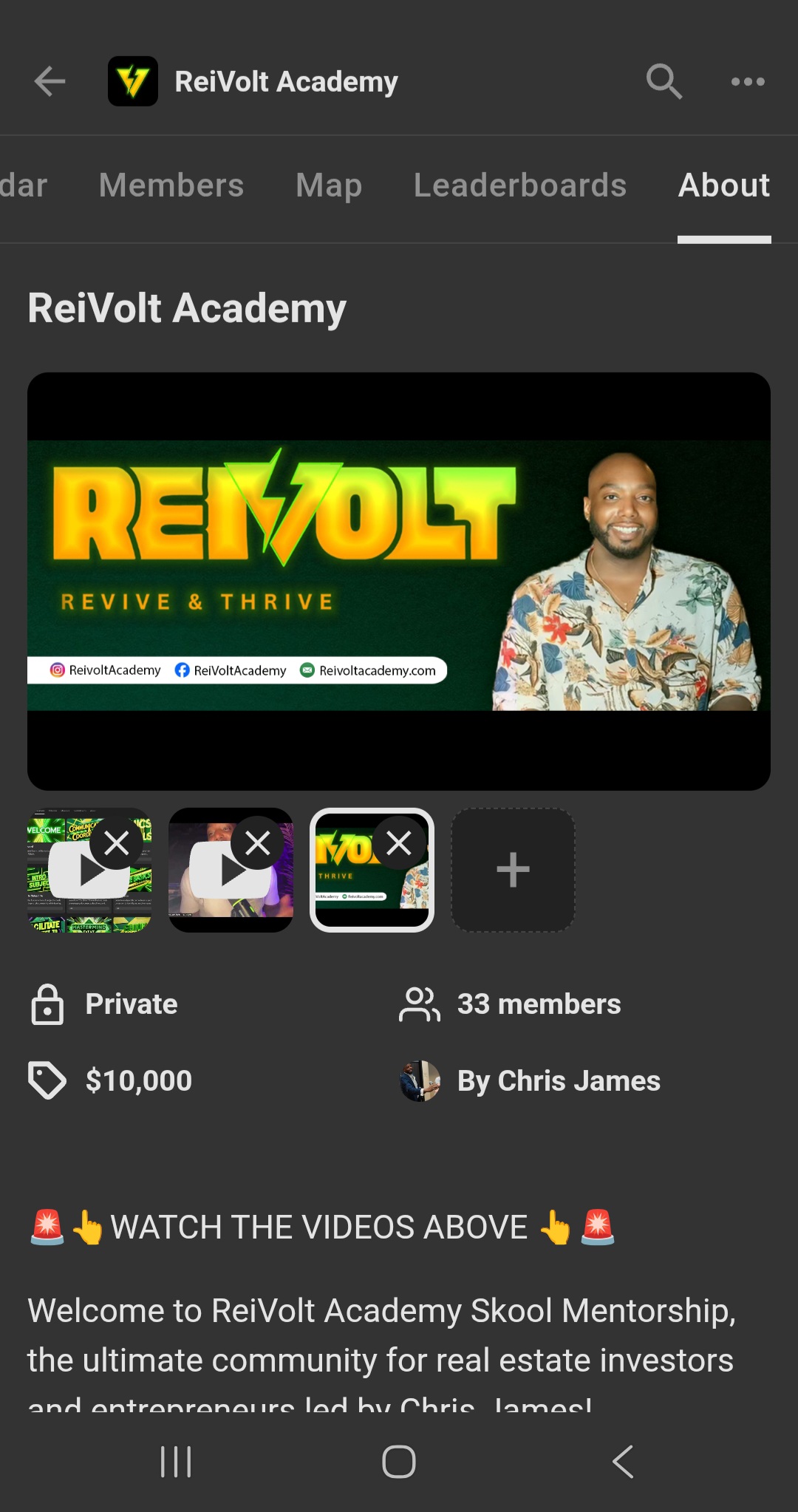Open the three-dot overflow menu

click(748, 81)
